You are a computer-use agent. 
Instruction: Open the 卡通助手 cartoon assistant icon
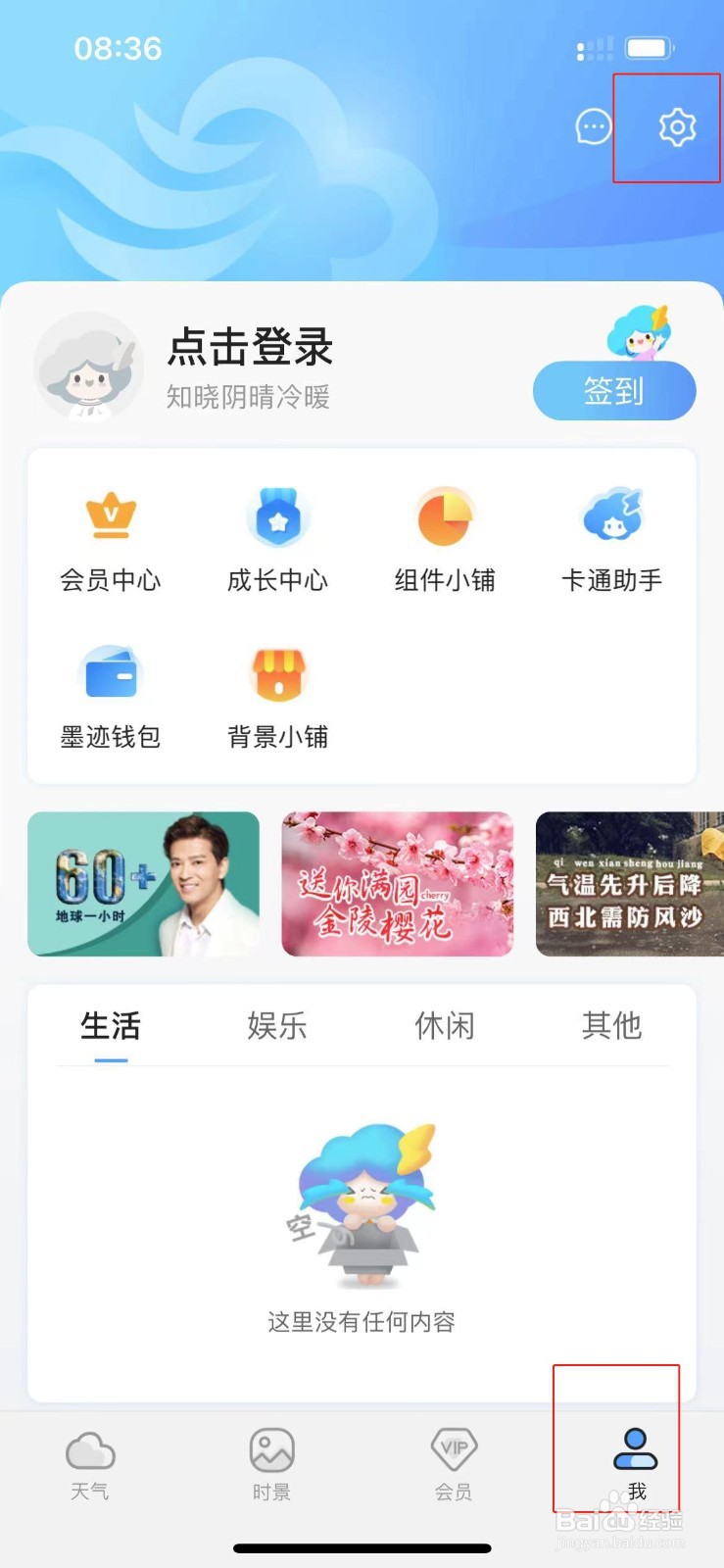coord(610,534)
